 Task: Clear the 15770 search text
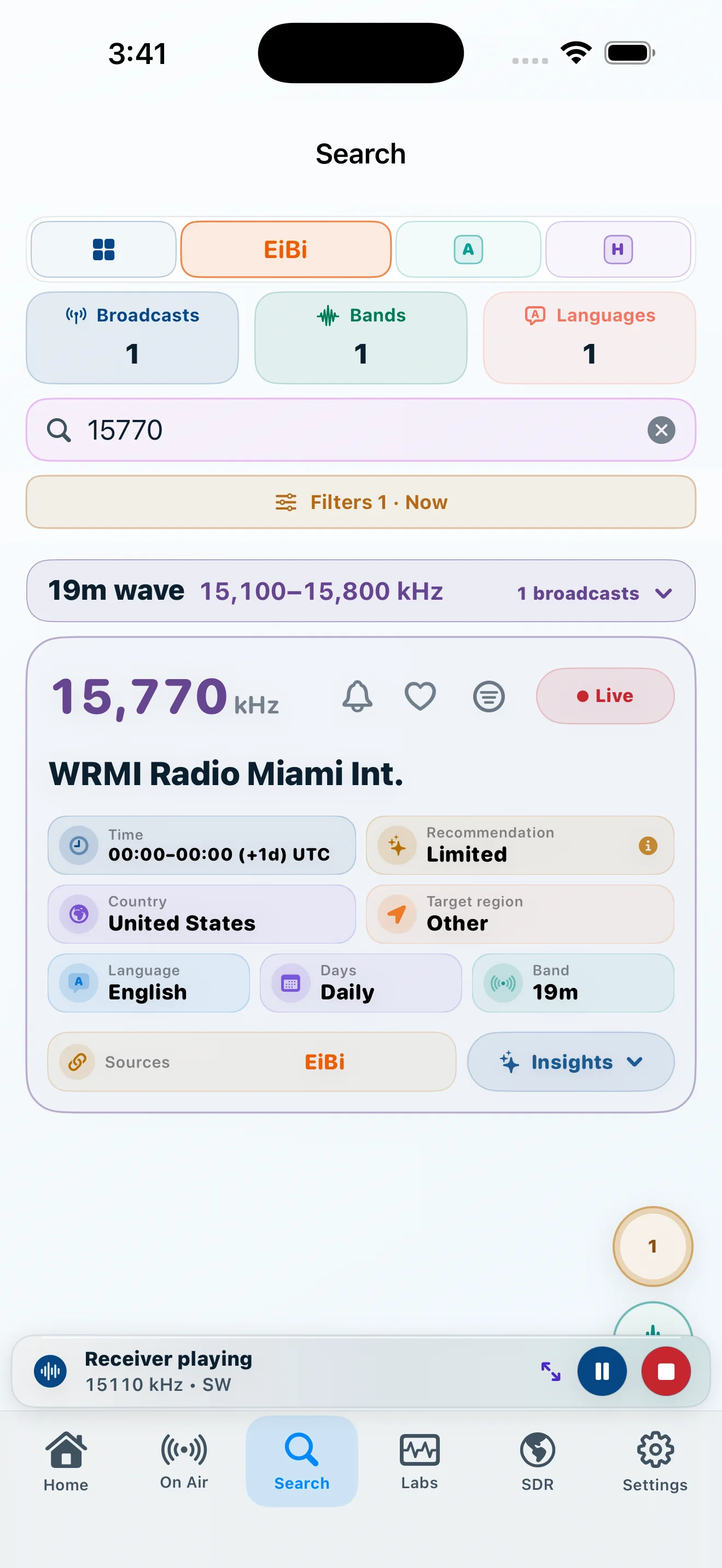[661, 430]
